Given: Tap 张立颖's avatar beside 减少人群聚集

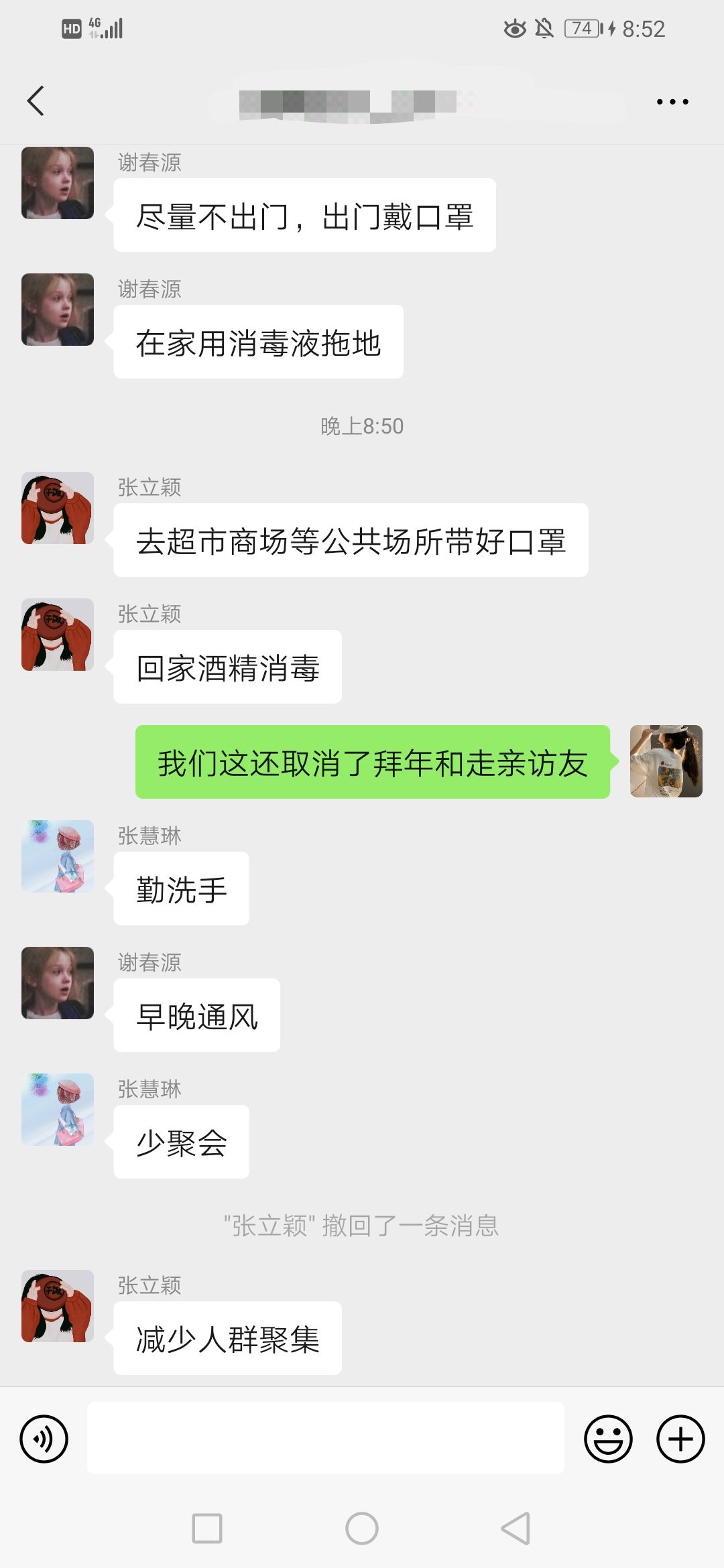Looking at the screenshot, I should [58, 1306].
